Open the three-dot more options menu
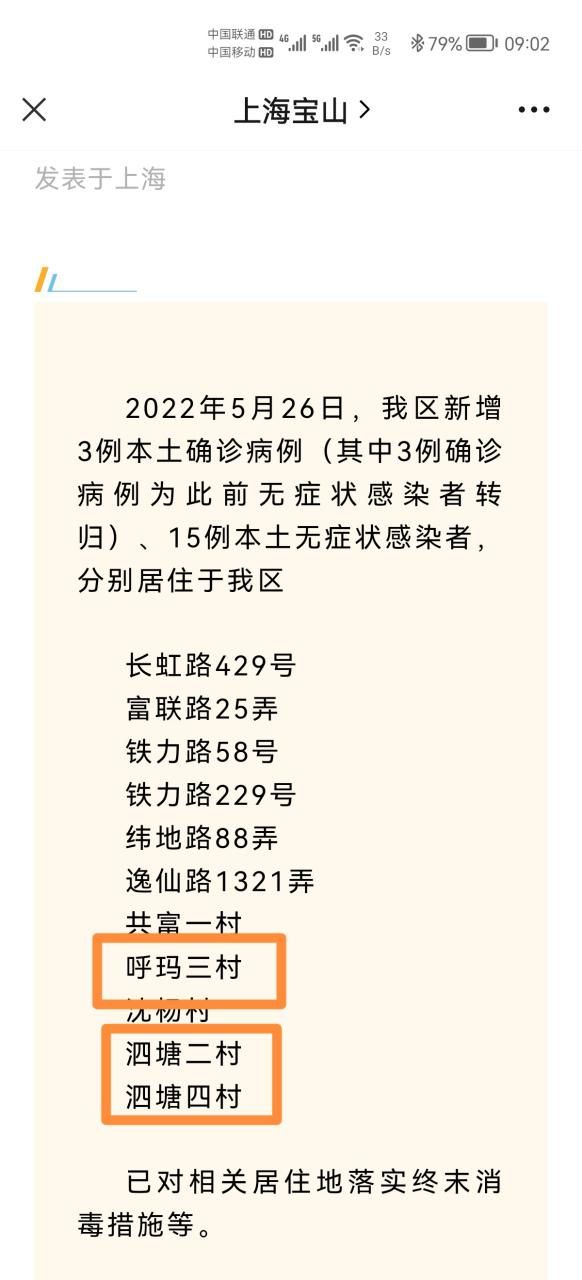The image size is (582, 1280). pyautogui.click(x=534, y=110)
